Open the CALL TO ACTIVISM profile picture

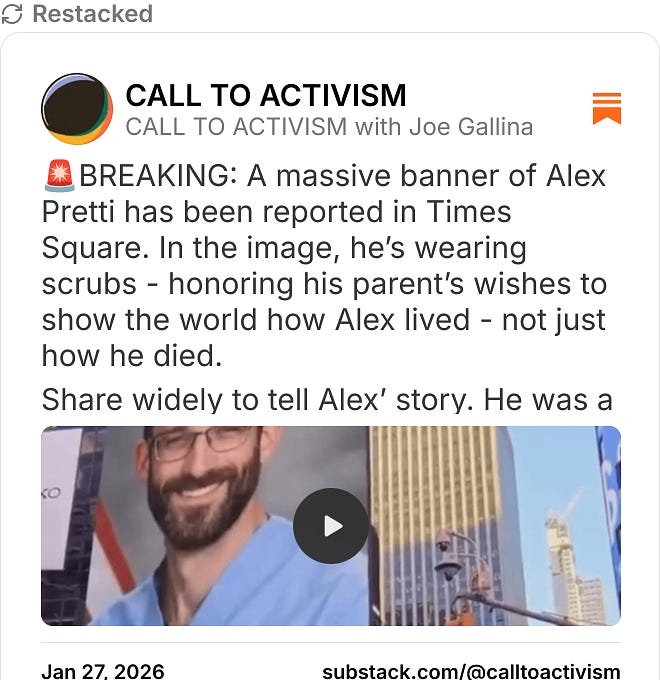[x=77, y=110]
